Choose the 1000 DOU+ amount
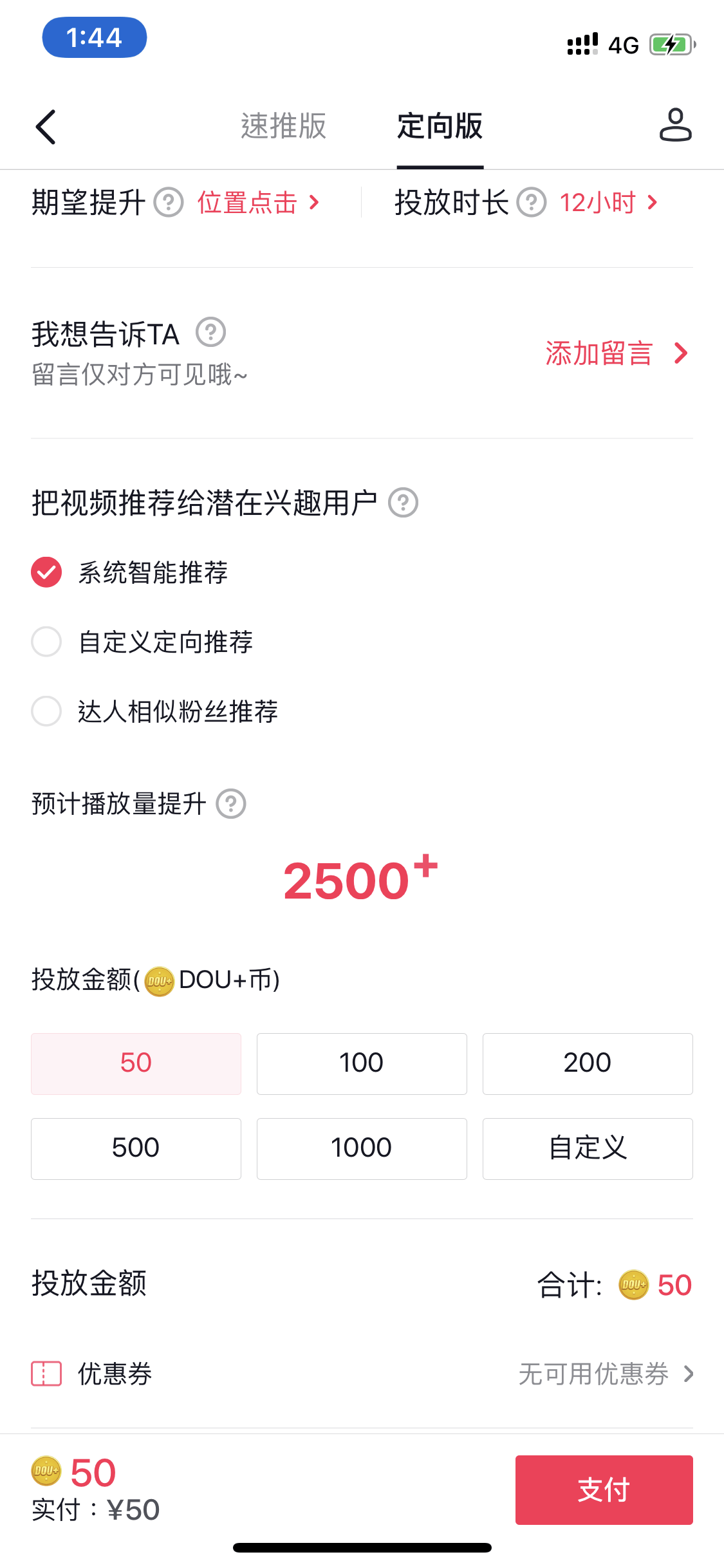The width and height of the screenshot is (724, 1568). pos(362,1148)
